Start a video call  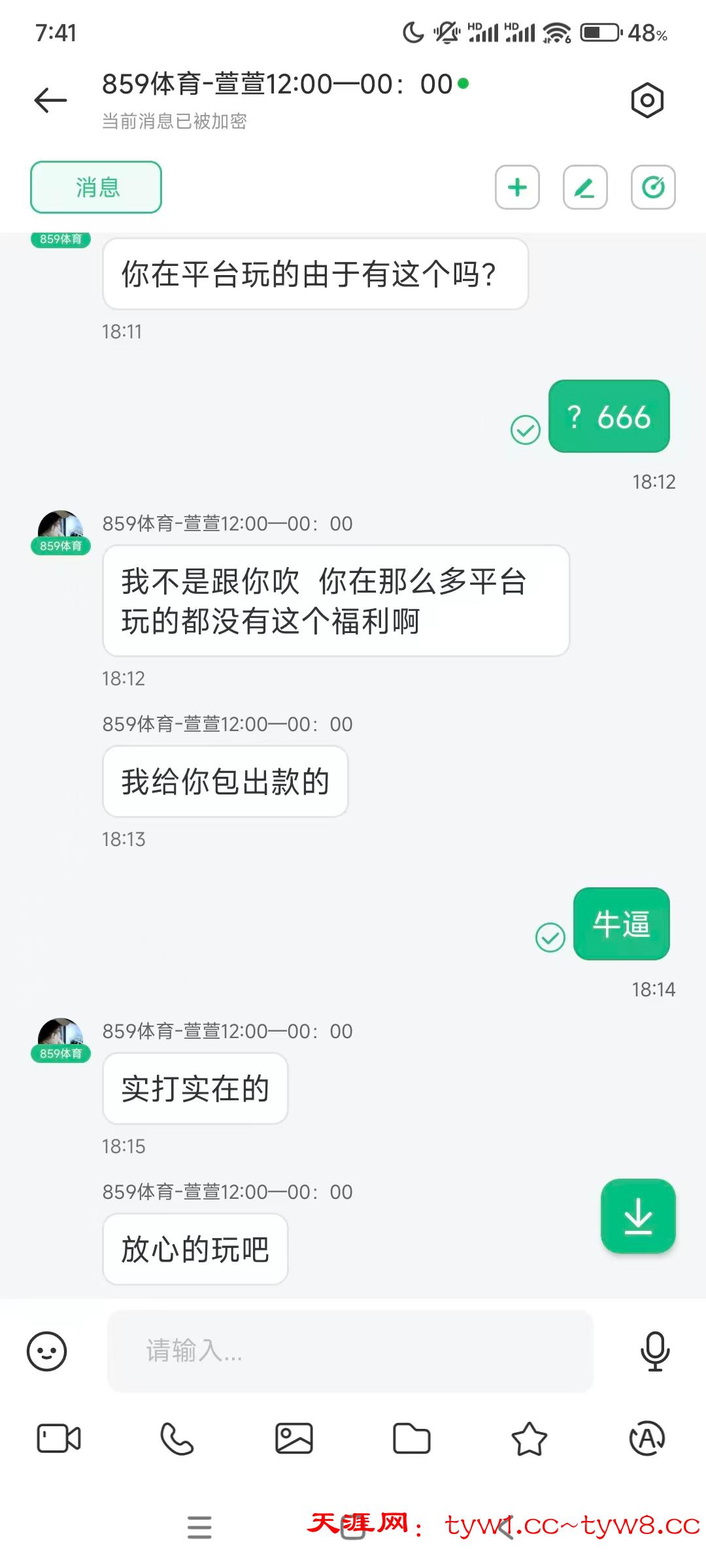[x=59, y=1439]
